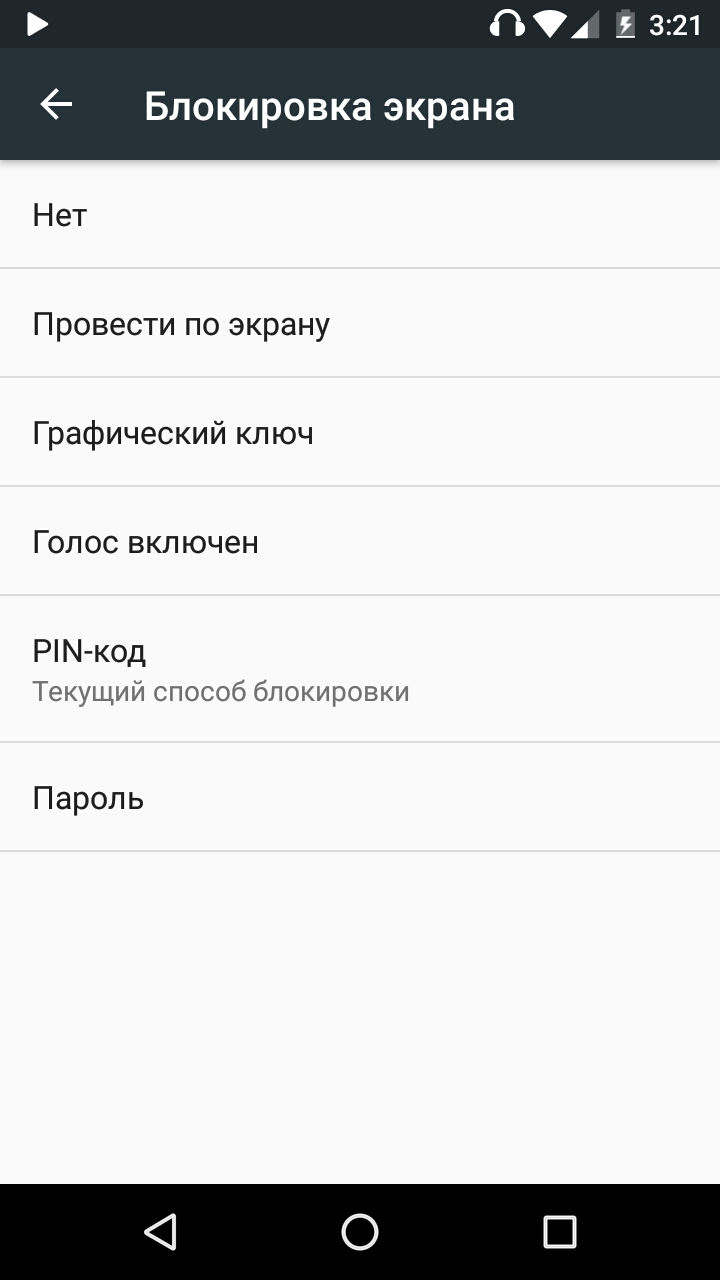Go back using the app bar arrow
The width and height of the screenshot is (720, 1280).
click(56, 105)
